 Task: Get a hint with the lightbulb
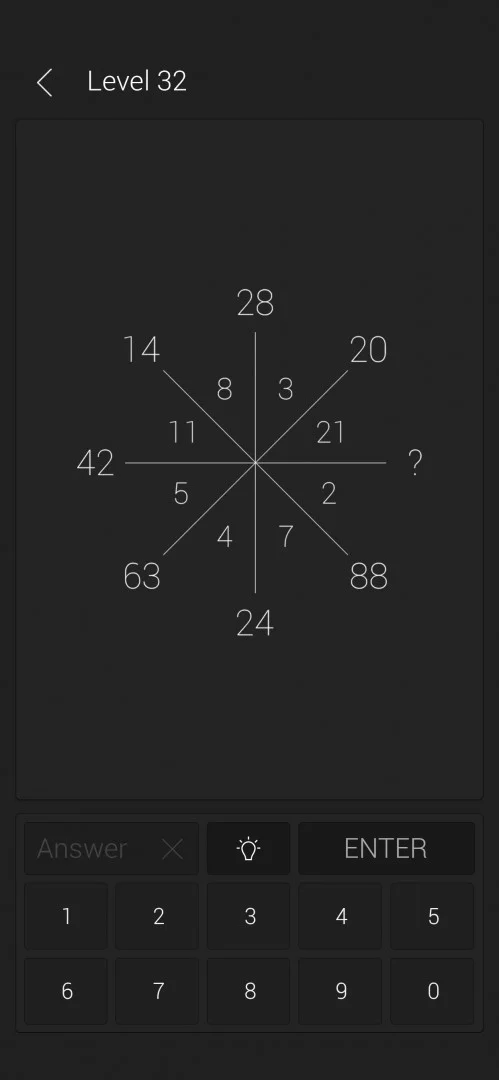click(248, 848)
